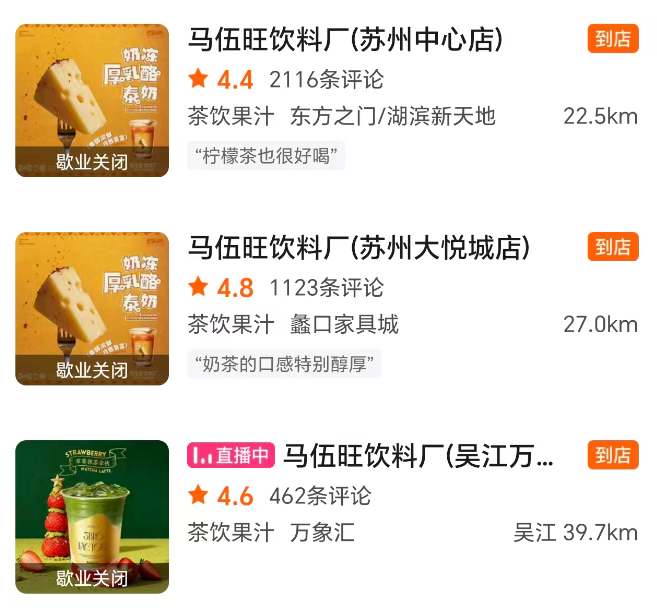View the cheese milk tea photo for 苏州大悦城店
This screenshot has width=657, height=614.
coord(92,308)
